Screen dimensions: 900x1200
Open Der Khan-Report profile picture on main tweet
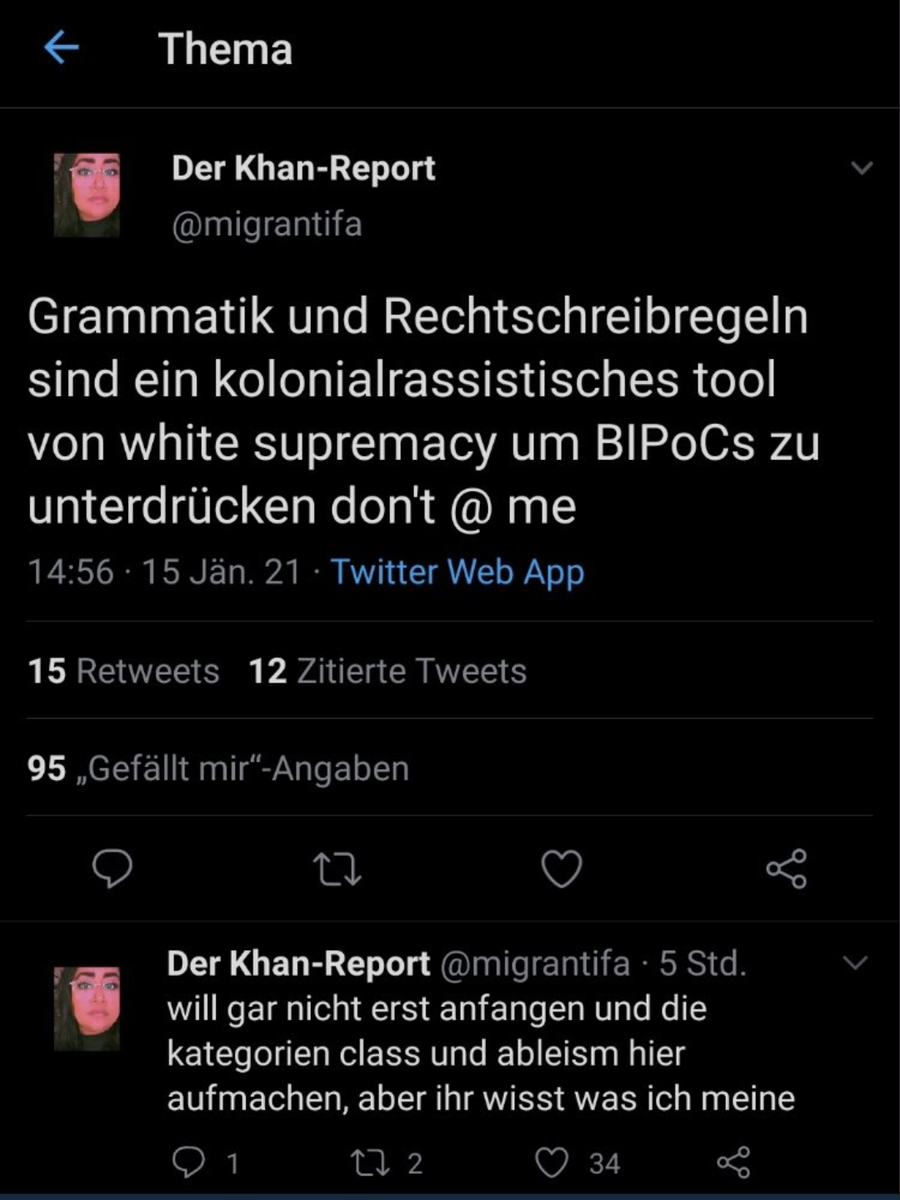pos(87,195)
